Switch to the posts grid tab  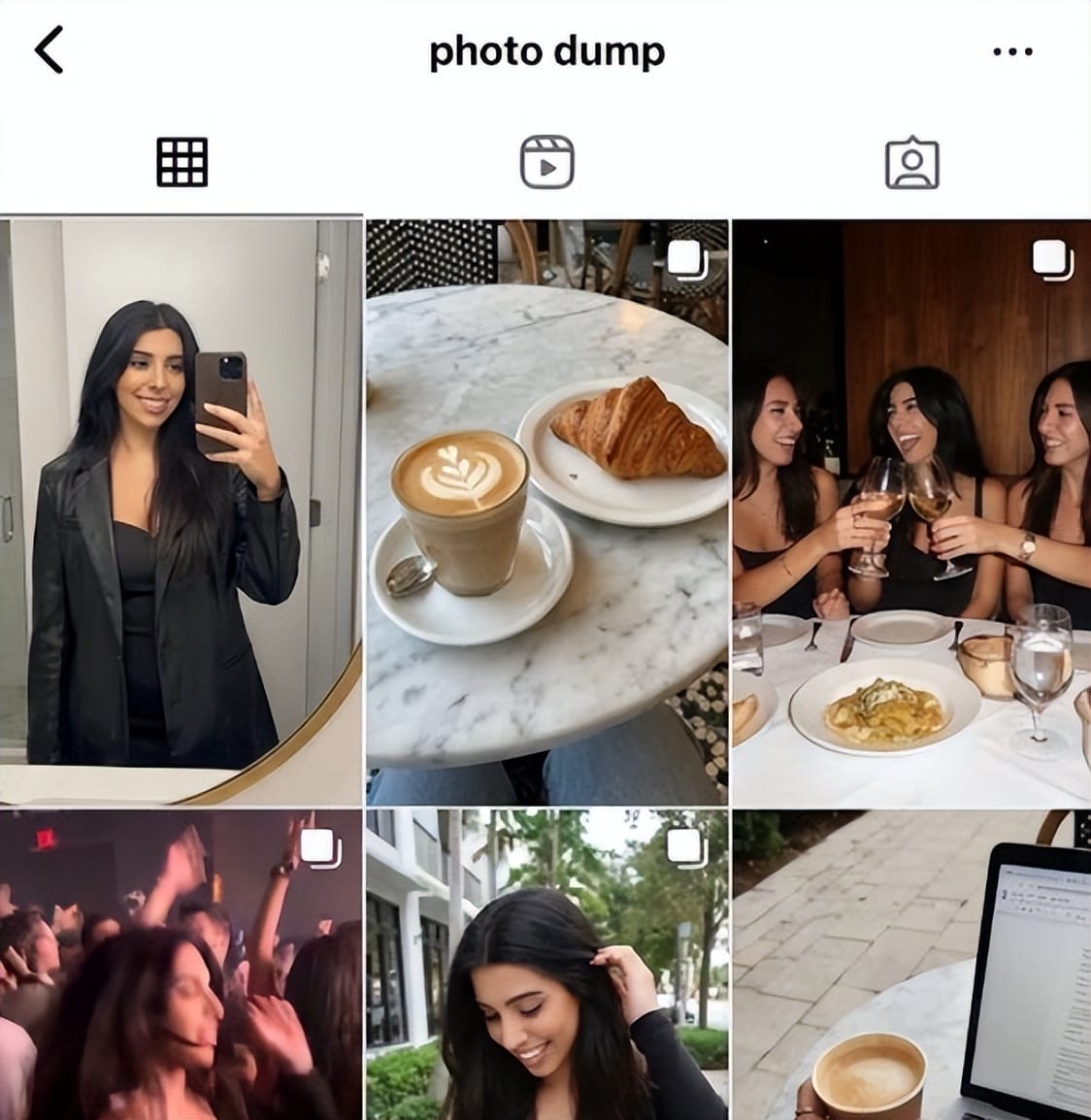pyautogui.click(x=182, y=162)
